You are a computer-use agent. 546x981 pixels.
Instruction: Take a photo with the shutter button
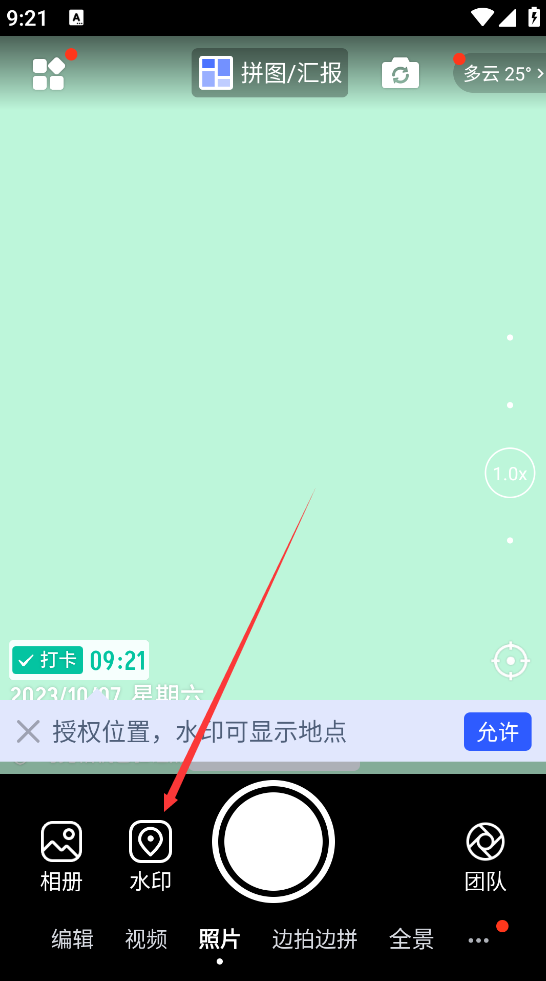click(x=273, y=841)
